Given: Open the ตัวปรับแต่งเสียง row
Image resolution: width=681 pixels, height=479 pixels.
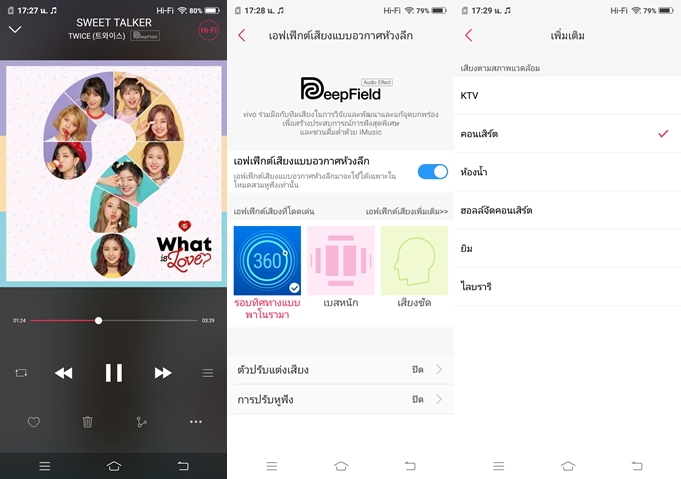Looking at the screenshot, I should (340, 370).
